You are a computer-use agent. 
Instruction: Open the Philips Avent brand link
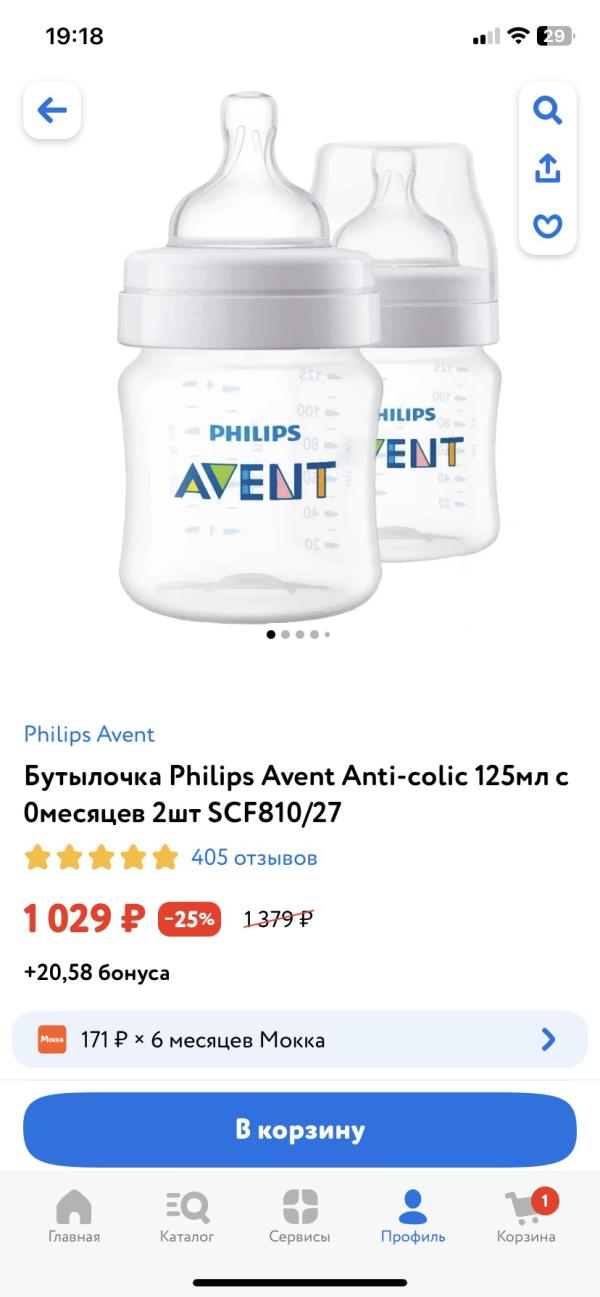click(89, 734)
